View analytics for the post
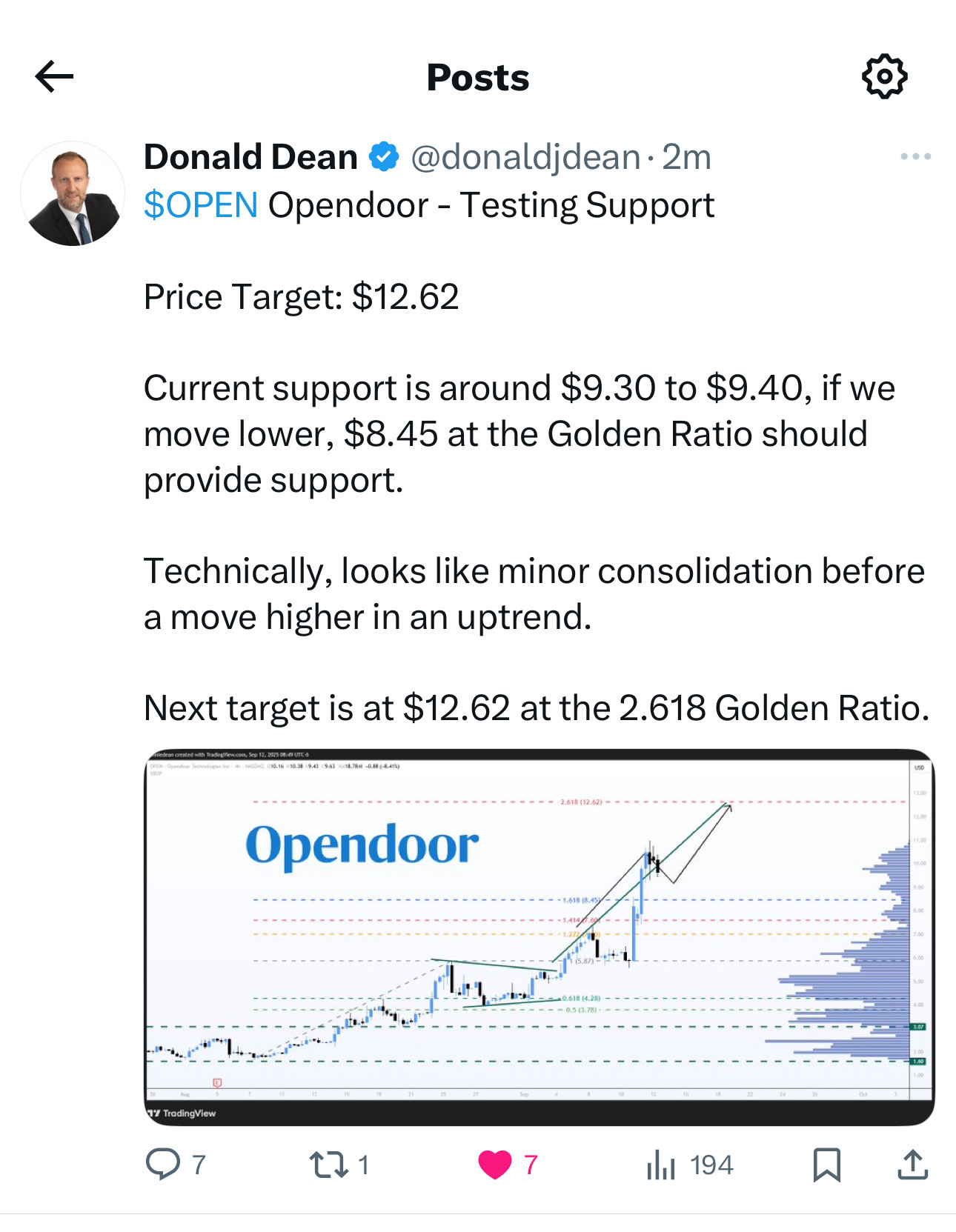Viewport: 956px width, 1232px height. (661, 1164)
